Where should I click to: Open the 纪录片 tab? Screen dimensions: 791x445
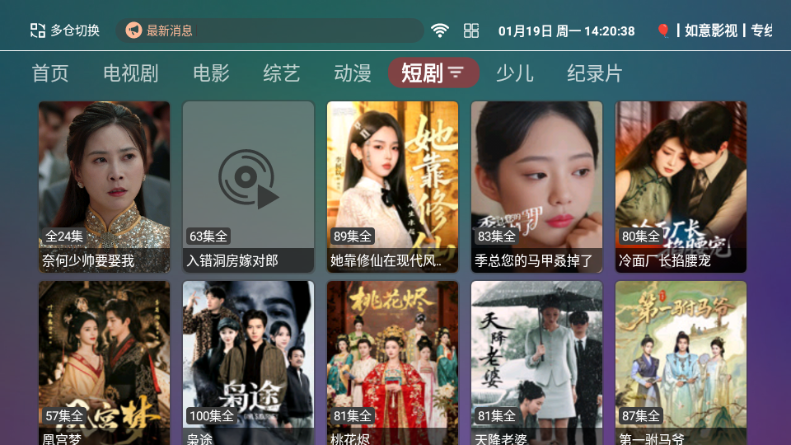point(594,73)
